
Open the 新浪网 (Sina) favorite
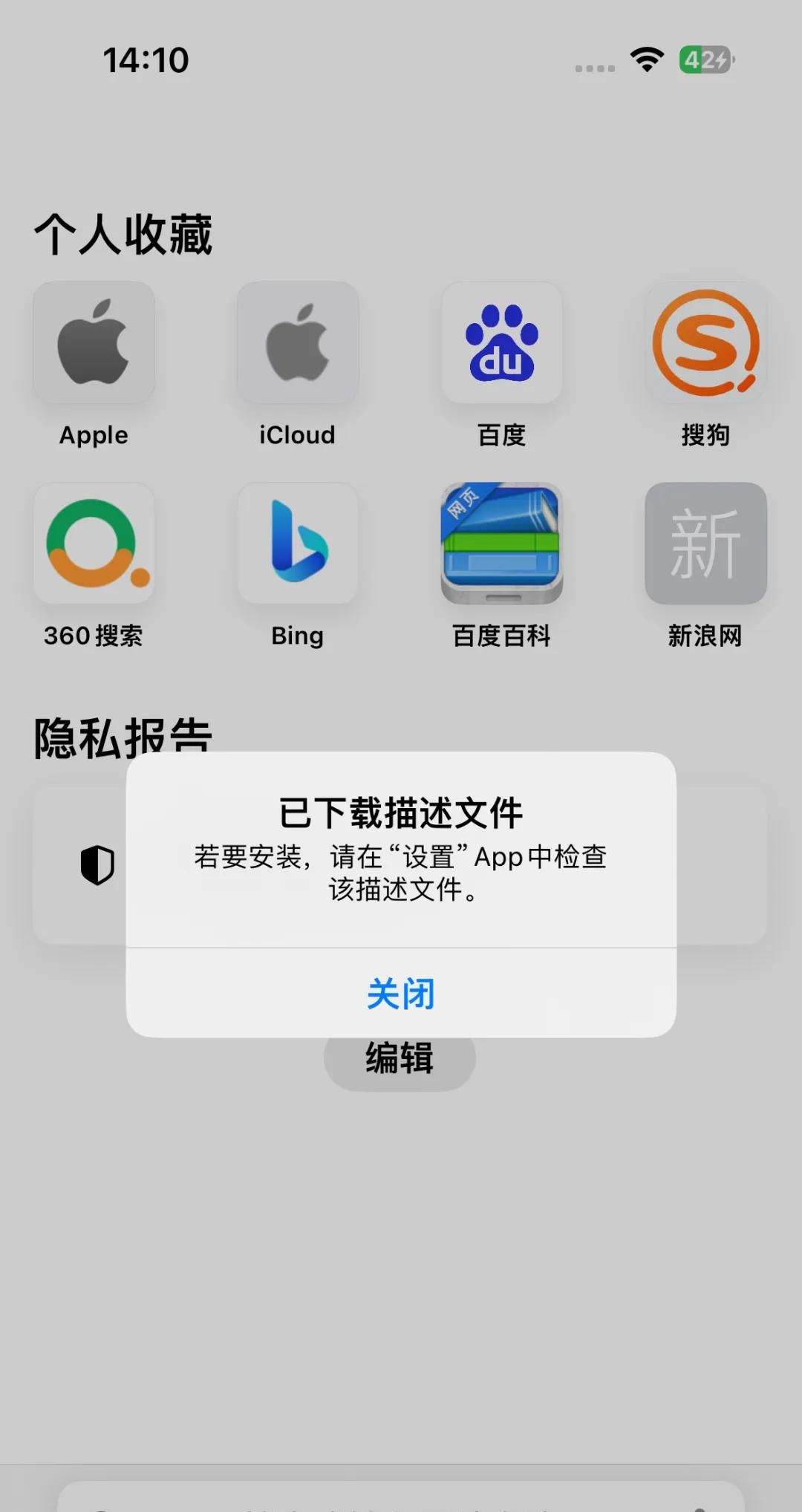[x=705, y=544]
